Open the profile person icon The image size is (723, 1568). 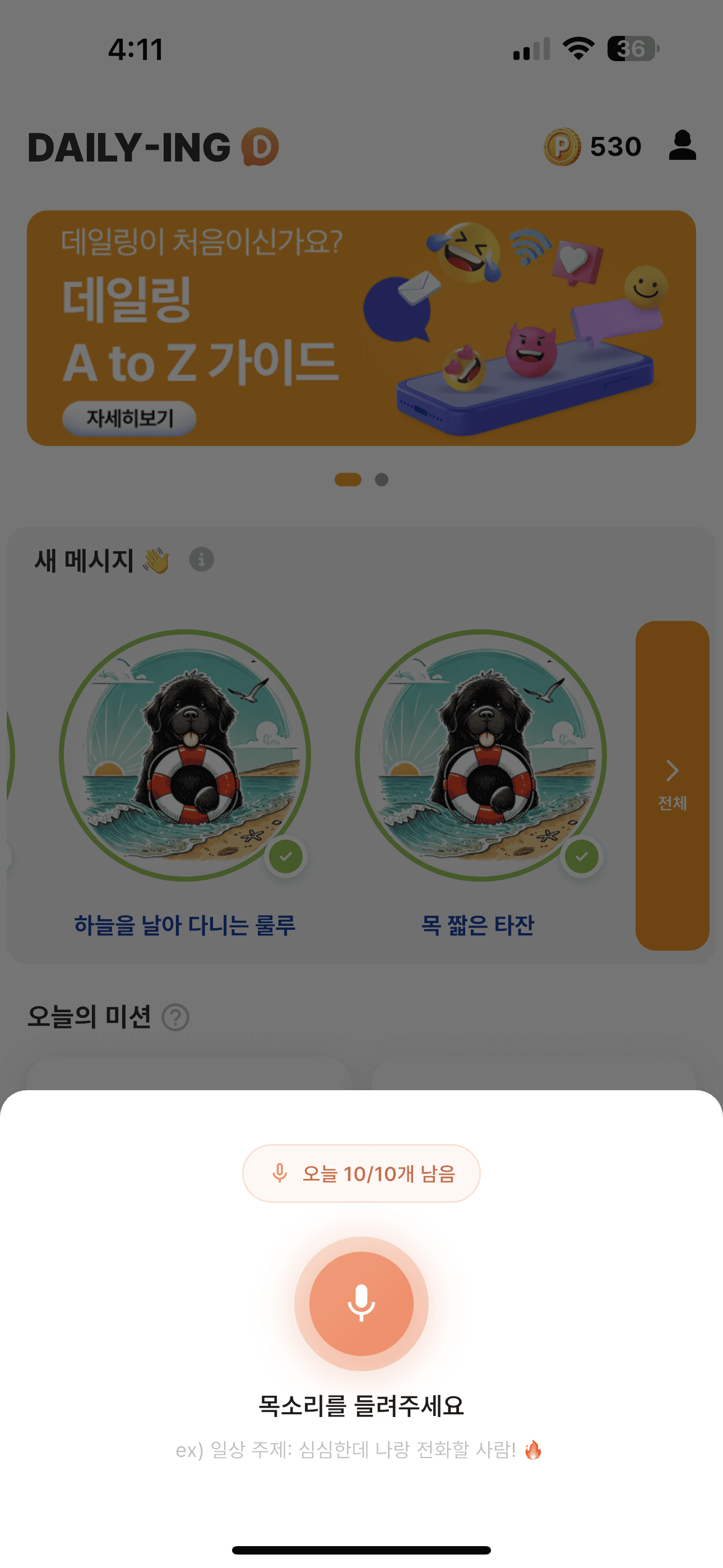pos(682,146)
